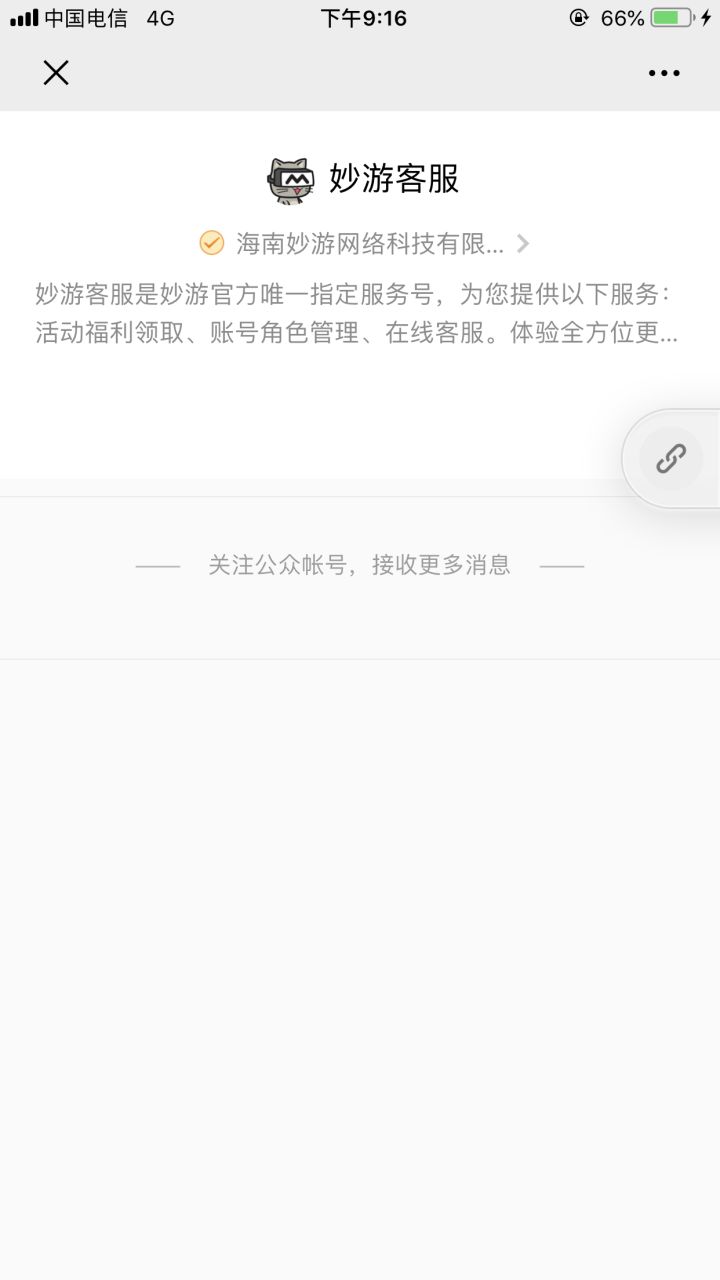Click the charging lightning bolt indicator

coord(704,17)
